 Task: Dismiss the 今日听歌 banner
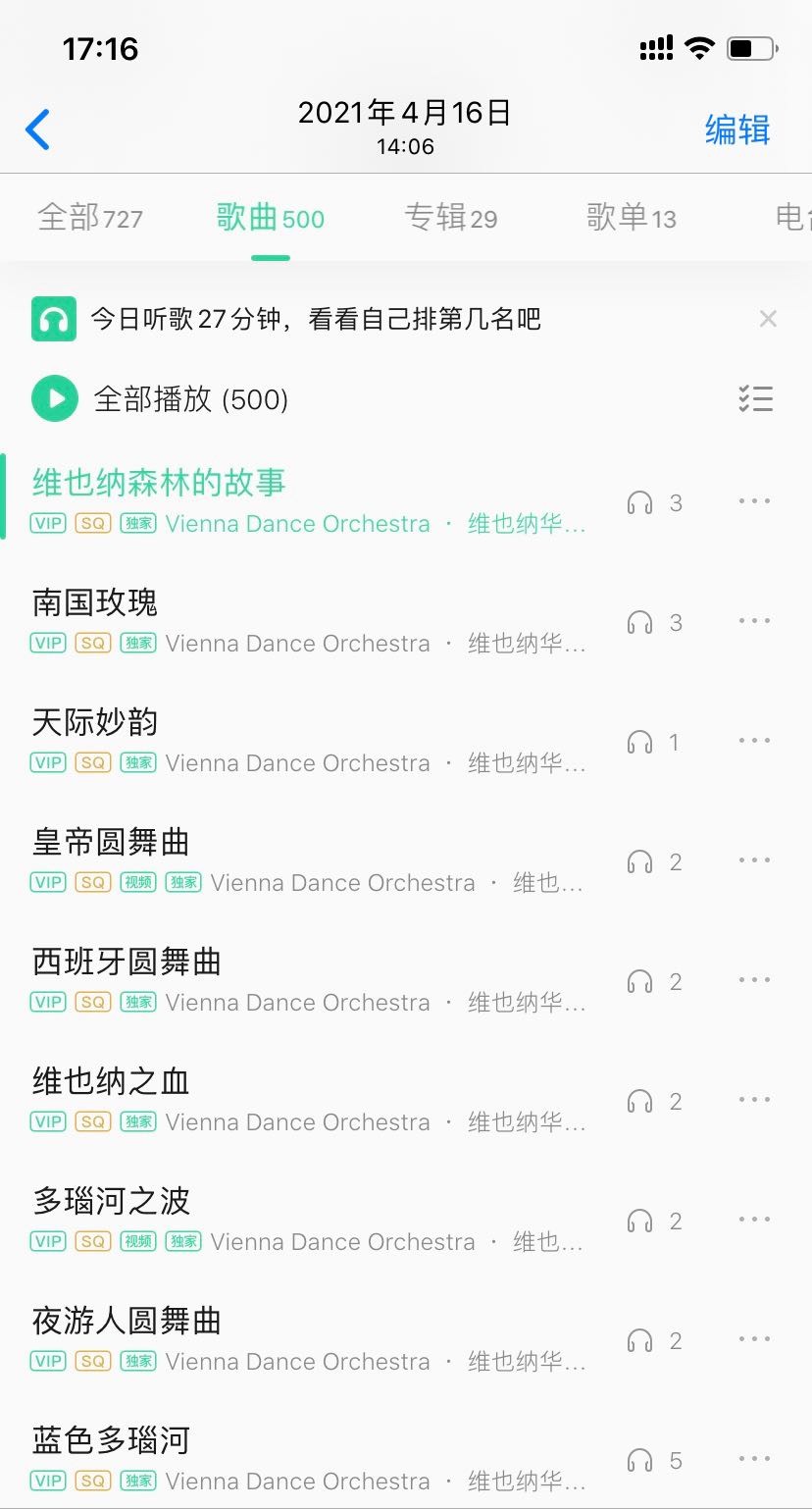point(768,319)
